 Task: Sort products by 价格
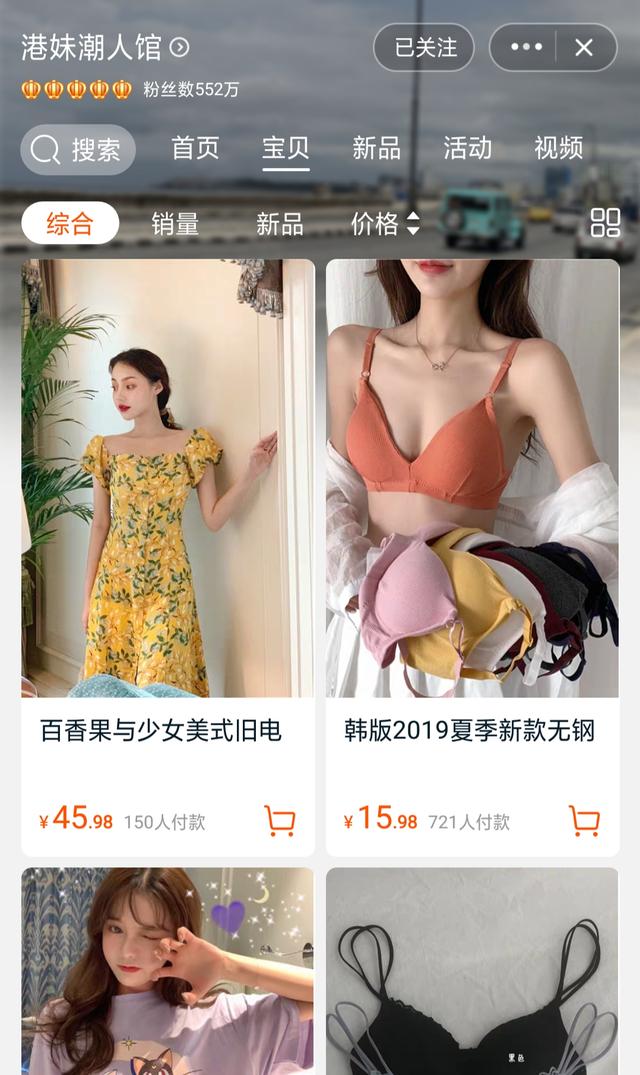385,224
